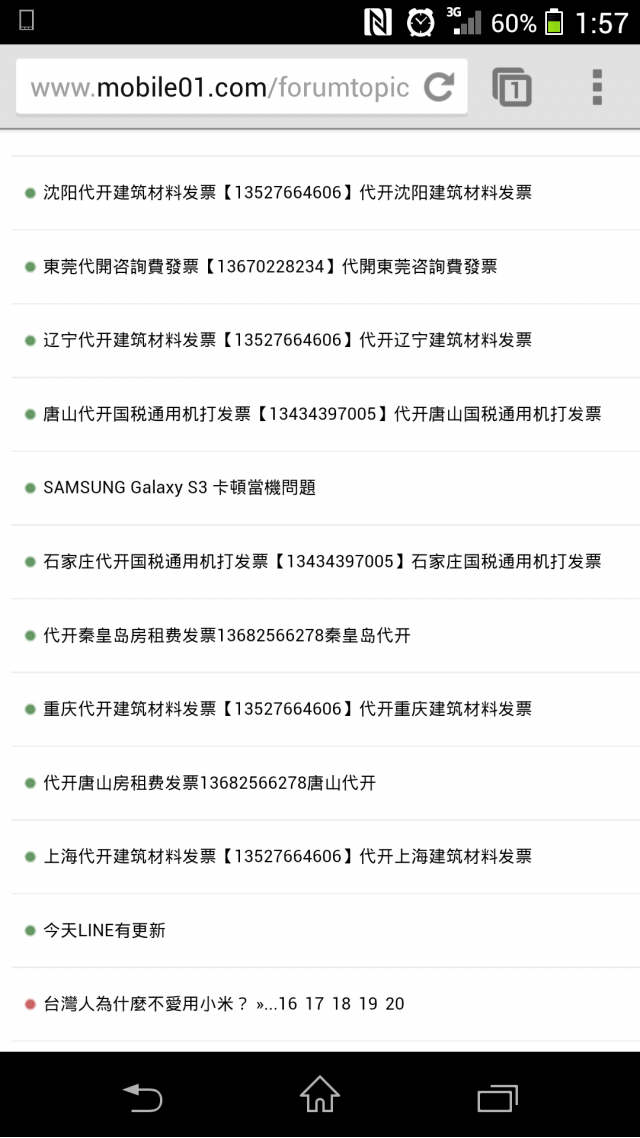Open the 東莞代開咨詢費發票 topic
Image resolution: width=640 pixels, height=1138 pixels.
coord(270,267)
